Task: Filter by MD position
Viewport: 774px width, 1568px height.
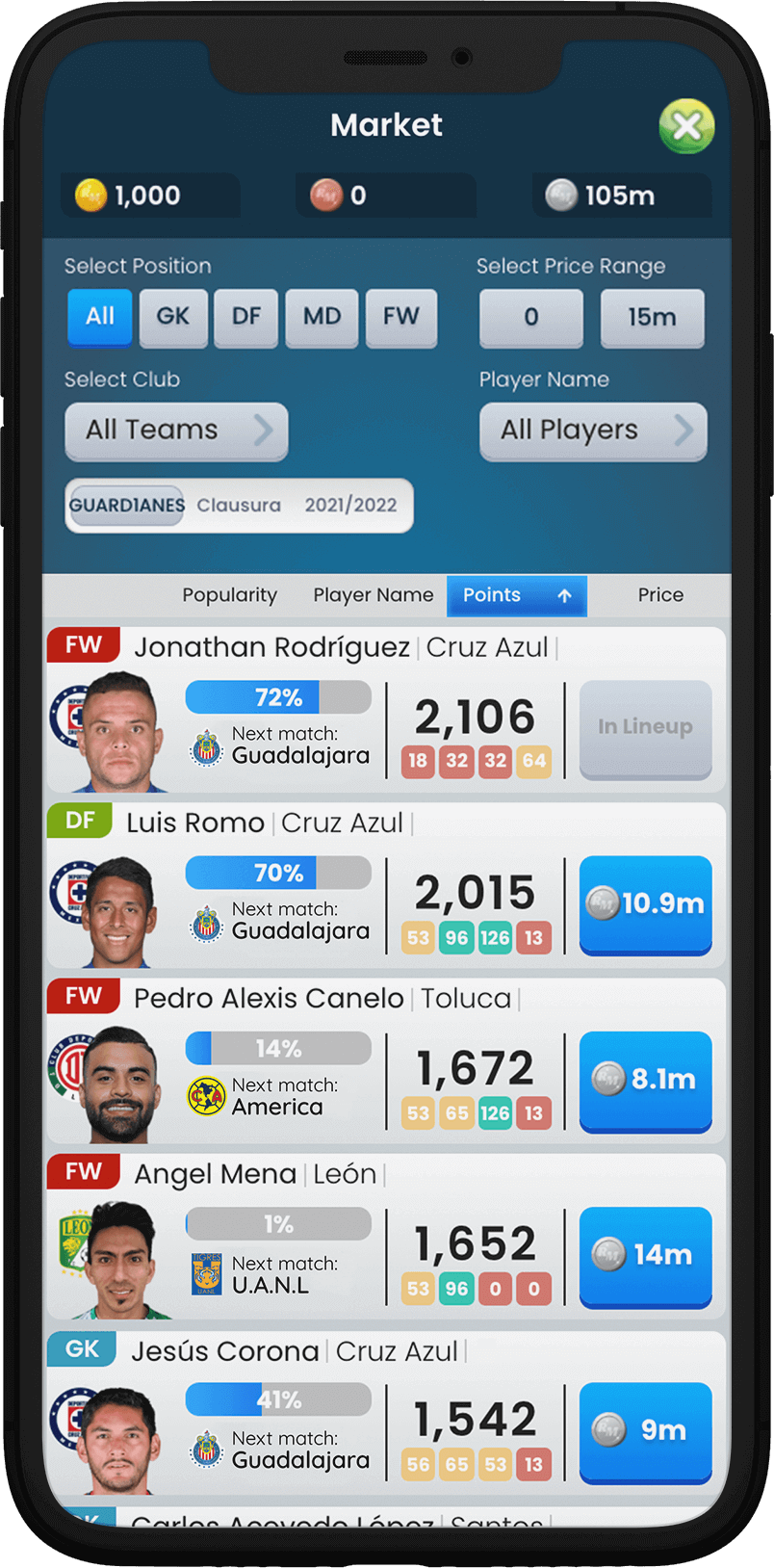Action: [x=322, y=317]
